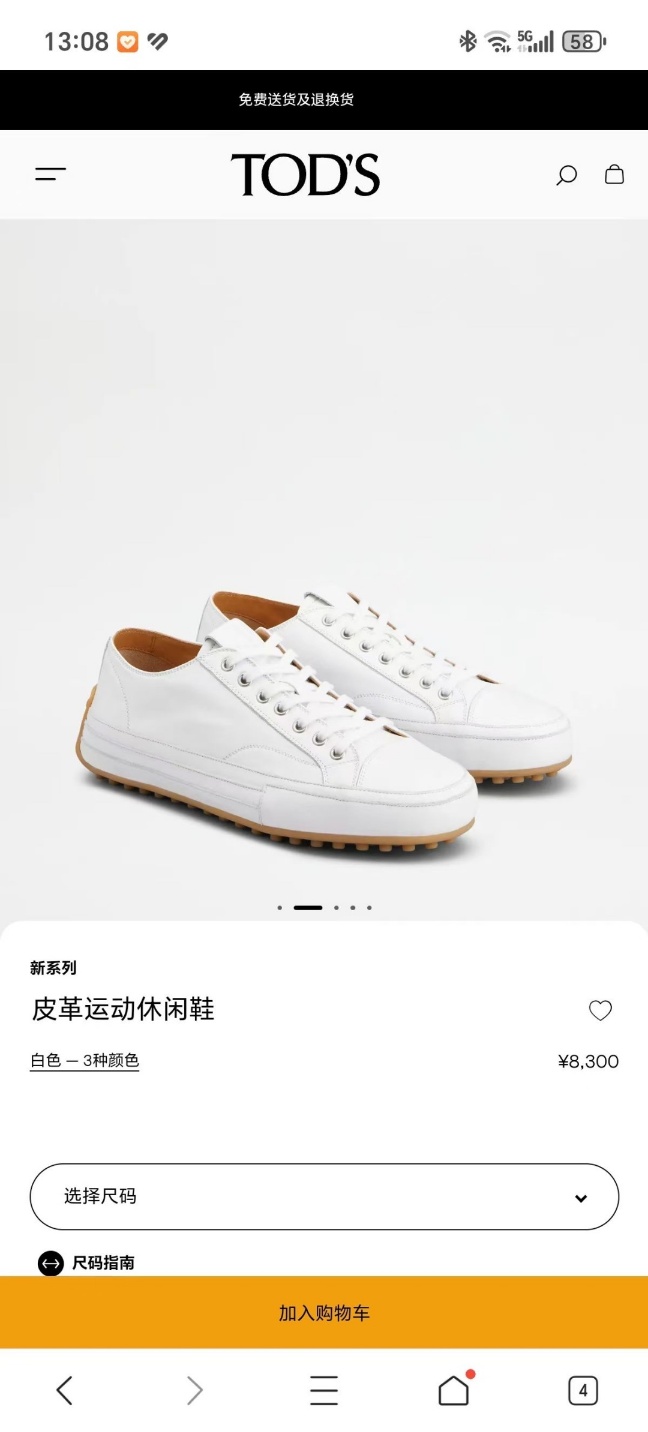The height and width of the screenshot is (1432, 648).
Task: Tap the TOD'S logo to go home
Action: tap(305, 175)
